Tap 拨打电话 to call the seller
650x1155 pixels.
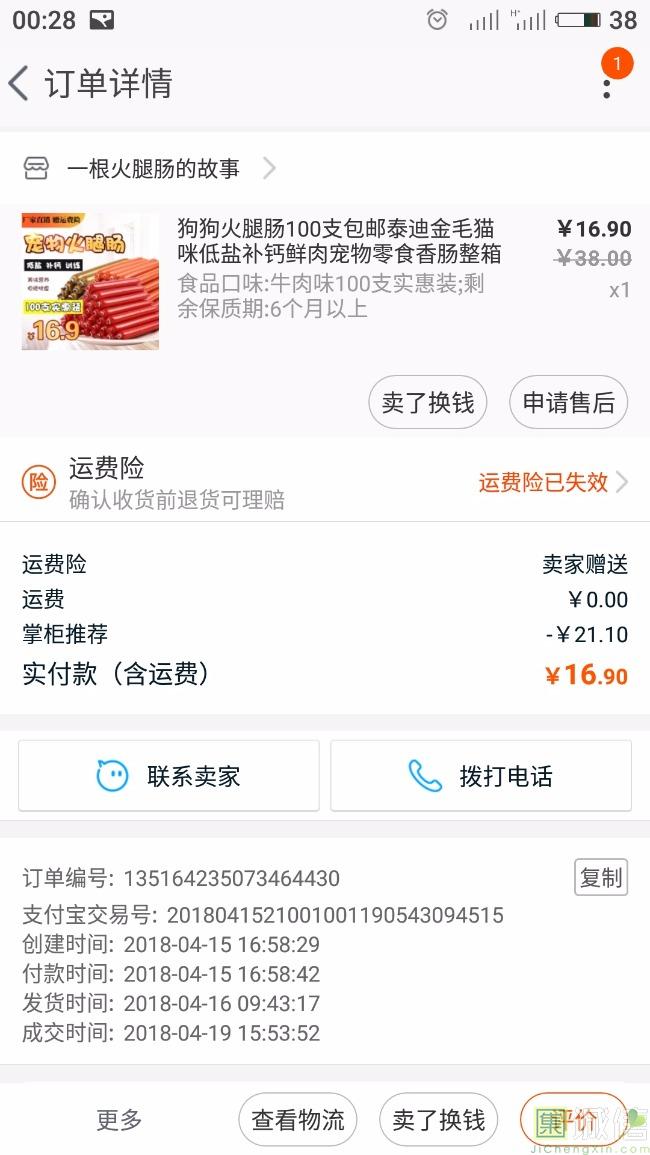481,776
